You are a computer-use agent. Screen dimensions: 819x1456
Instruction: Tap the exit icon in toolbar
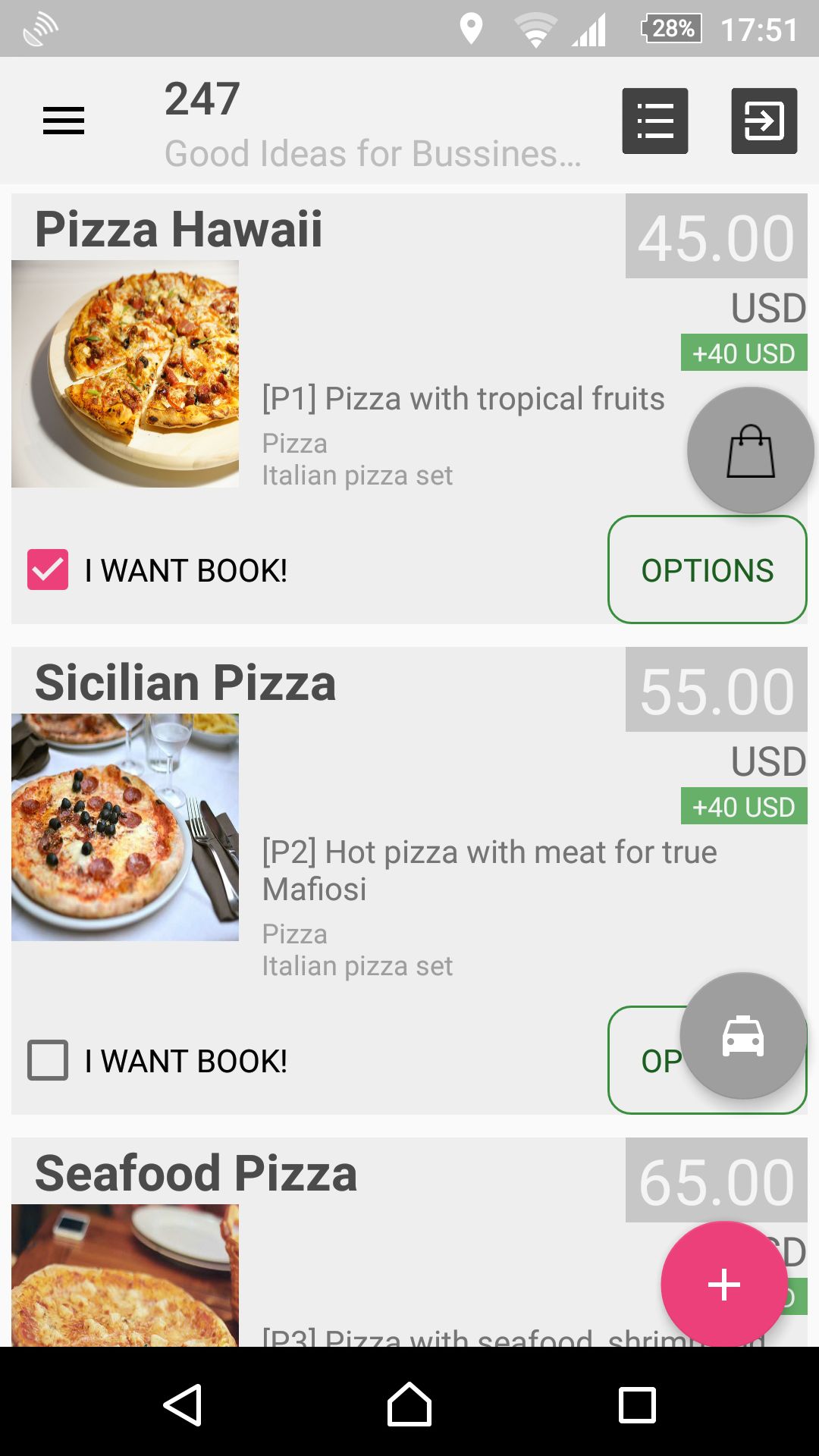pyautogui.click(x=764, y=121)
